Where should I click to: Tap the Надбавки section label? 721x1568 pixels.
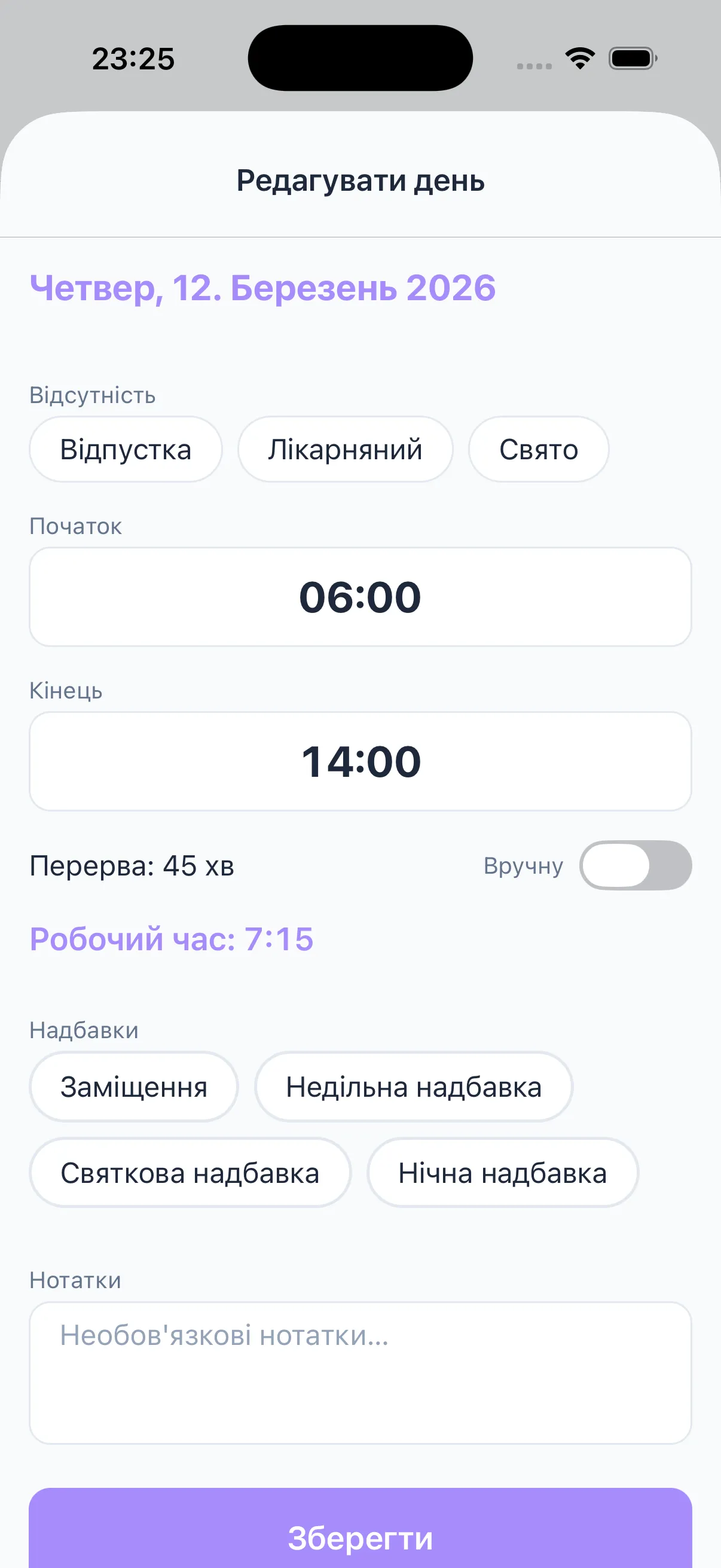pos(84,1030)
